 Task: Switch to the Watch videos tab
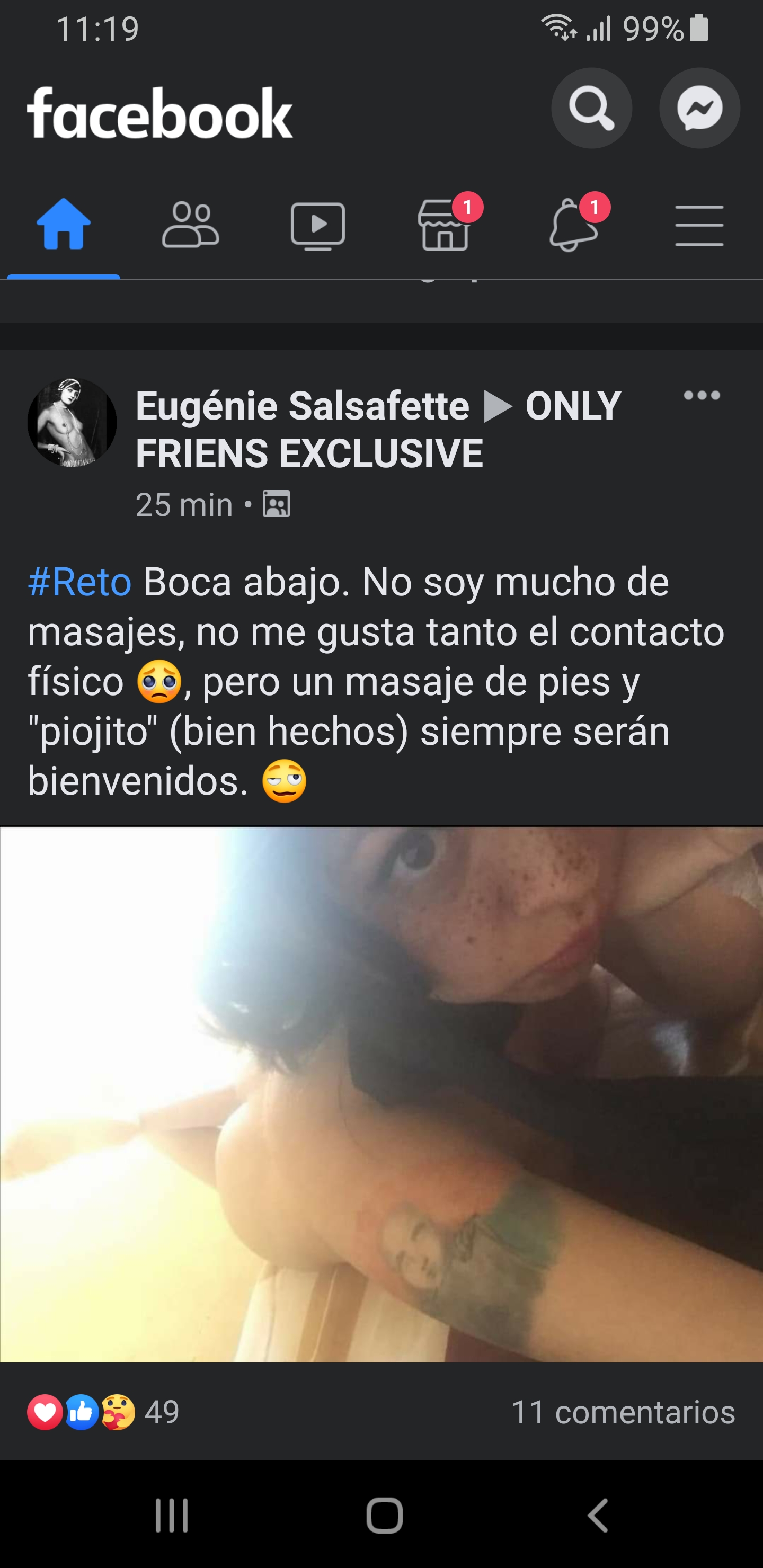(x=318, y=225)
